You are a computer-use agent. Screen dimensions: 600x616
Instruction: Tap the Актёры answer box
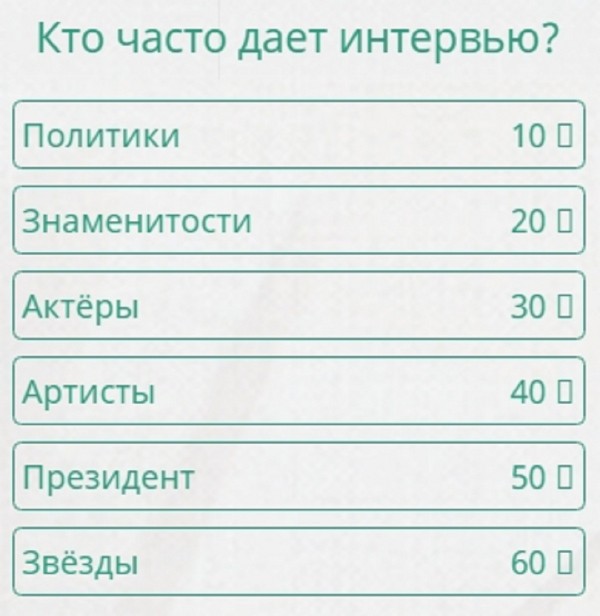point(299,306)
